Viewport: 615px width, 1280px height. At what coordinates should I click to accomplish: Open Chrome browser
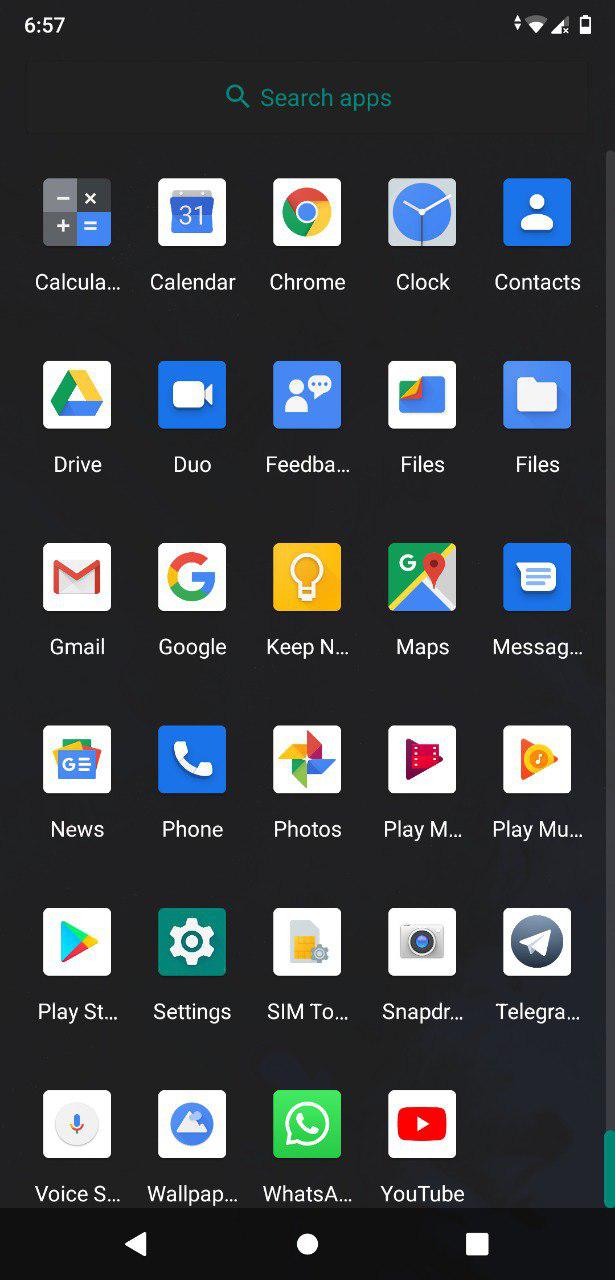point(307,213)
